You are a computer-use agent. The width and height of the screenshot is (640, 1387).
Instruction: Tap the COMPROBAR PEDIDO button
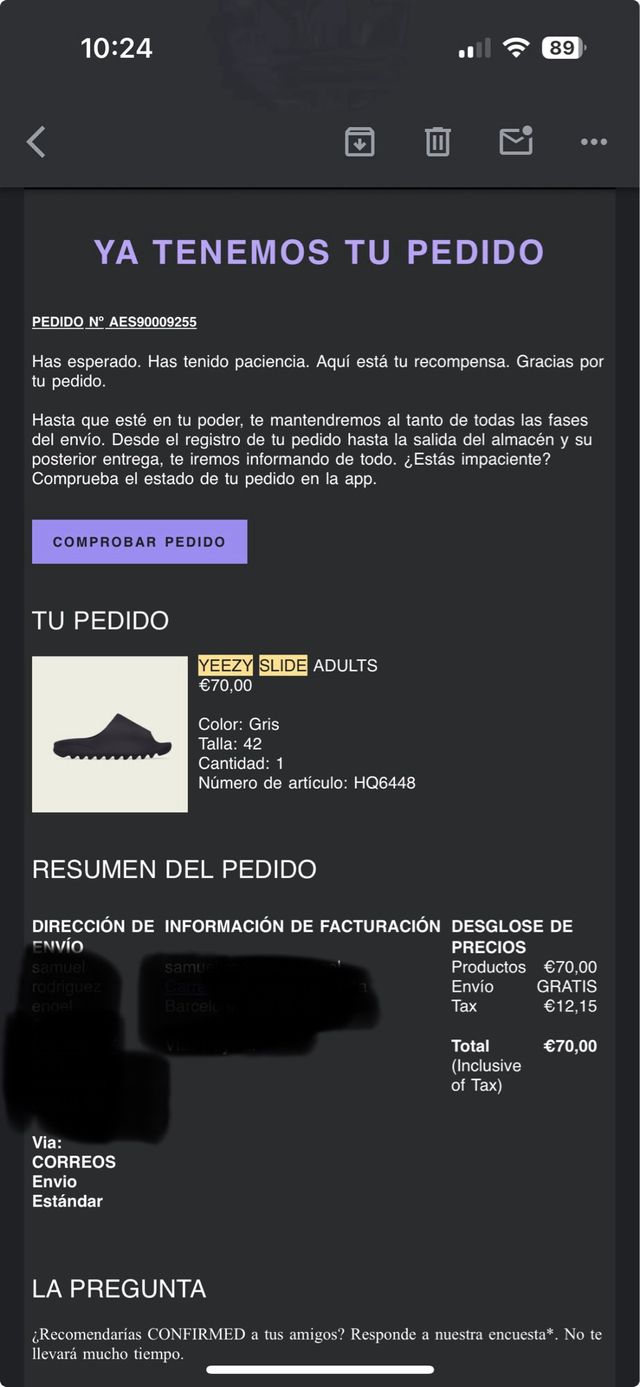point(139,541)
